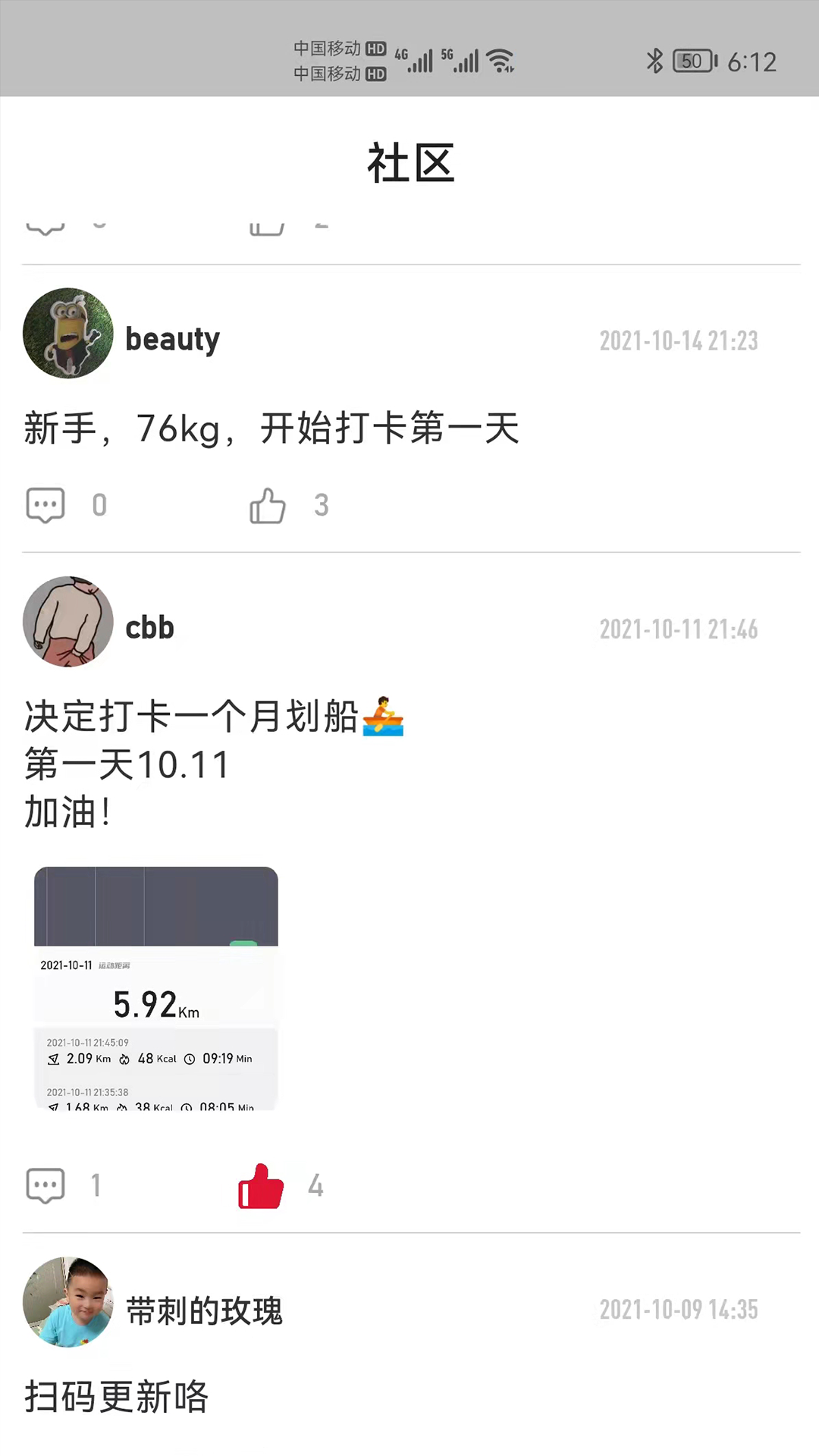819x1456 pixels.
Task: Open 带刺的玫瑰's post 扫码更新咯
Action: pos(117,1396)
